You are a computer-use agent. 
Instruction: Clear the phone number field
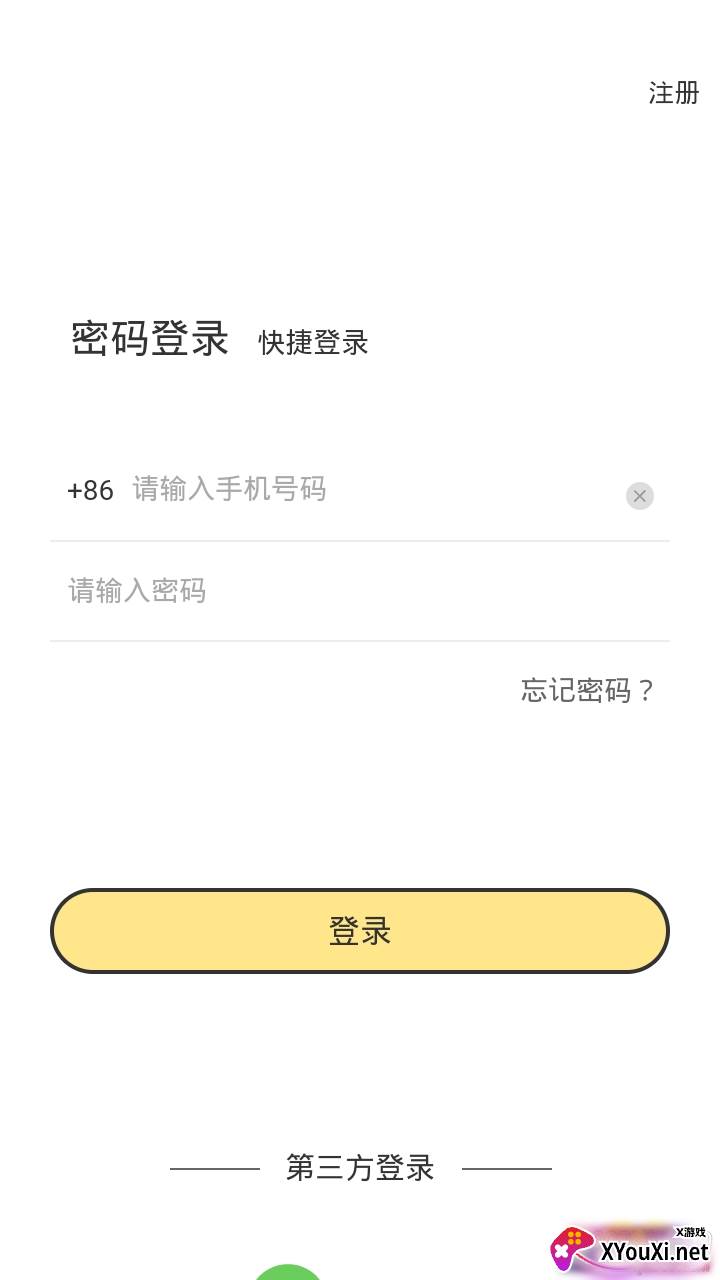pyautogui.click(x=640, y=496)
